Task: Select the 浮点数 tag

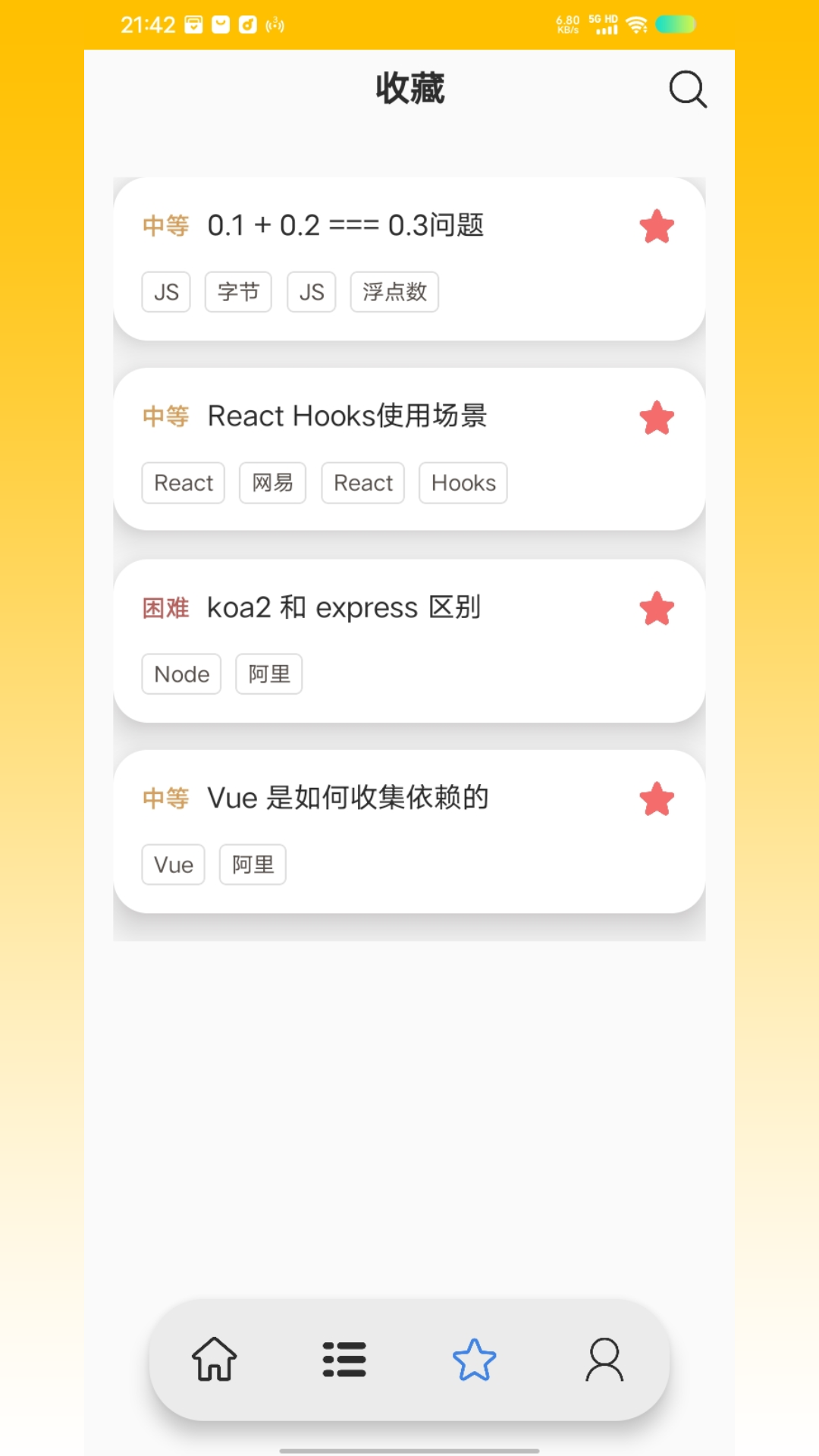Action: pyautogui.click(x=394, y=291)
